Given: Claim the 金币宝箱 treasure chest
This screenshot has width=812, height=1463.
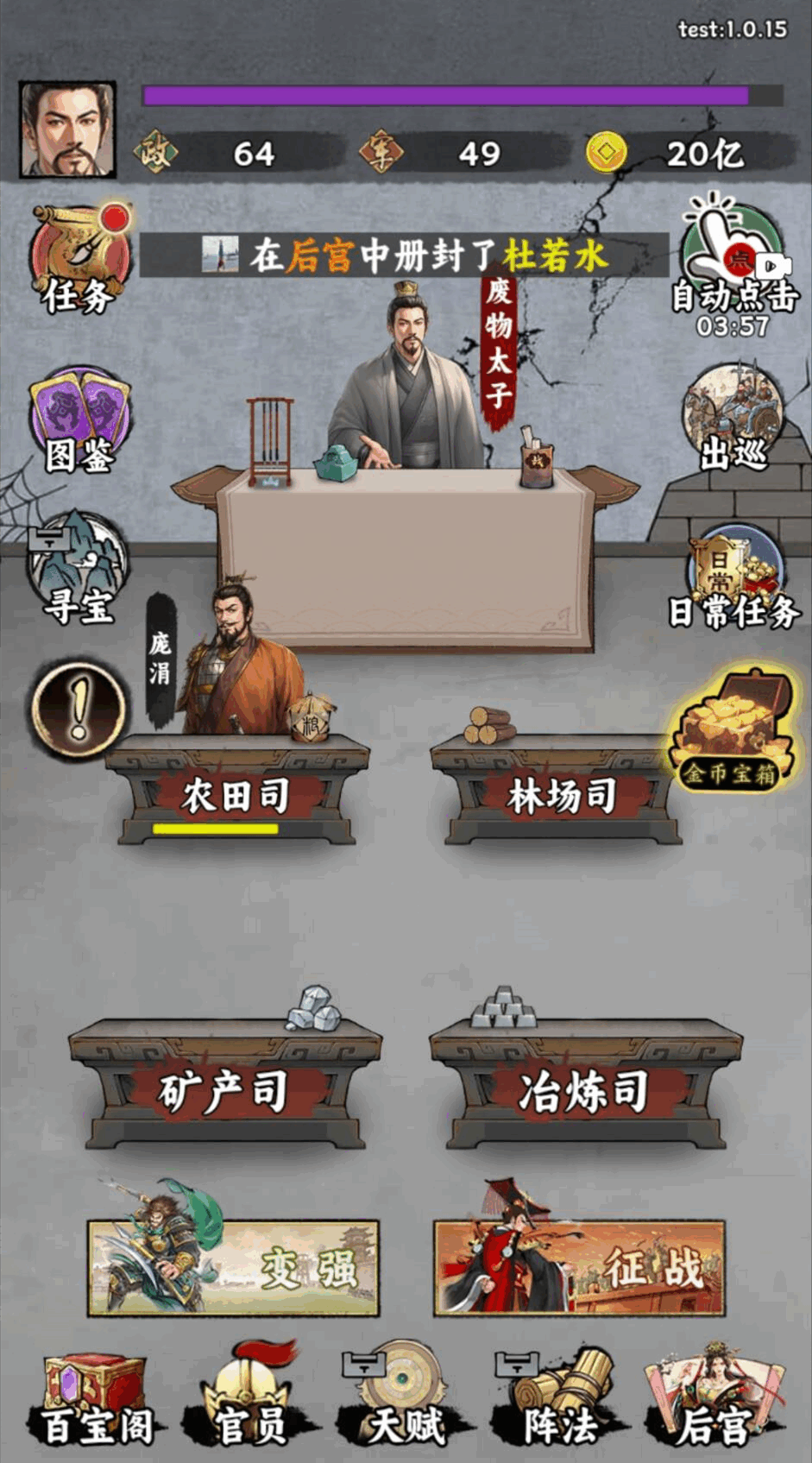Looking at the screenshot, I should [x=731, y=730].
